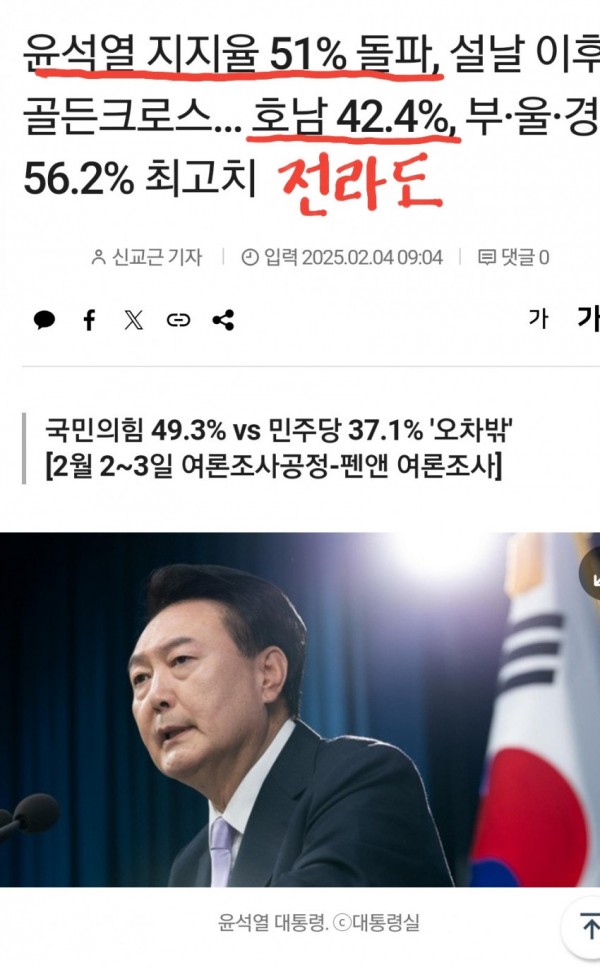
Task: Select the larger 가 font size
Action: click(587, 319)
